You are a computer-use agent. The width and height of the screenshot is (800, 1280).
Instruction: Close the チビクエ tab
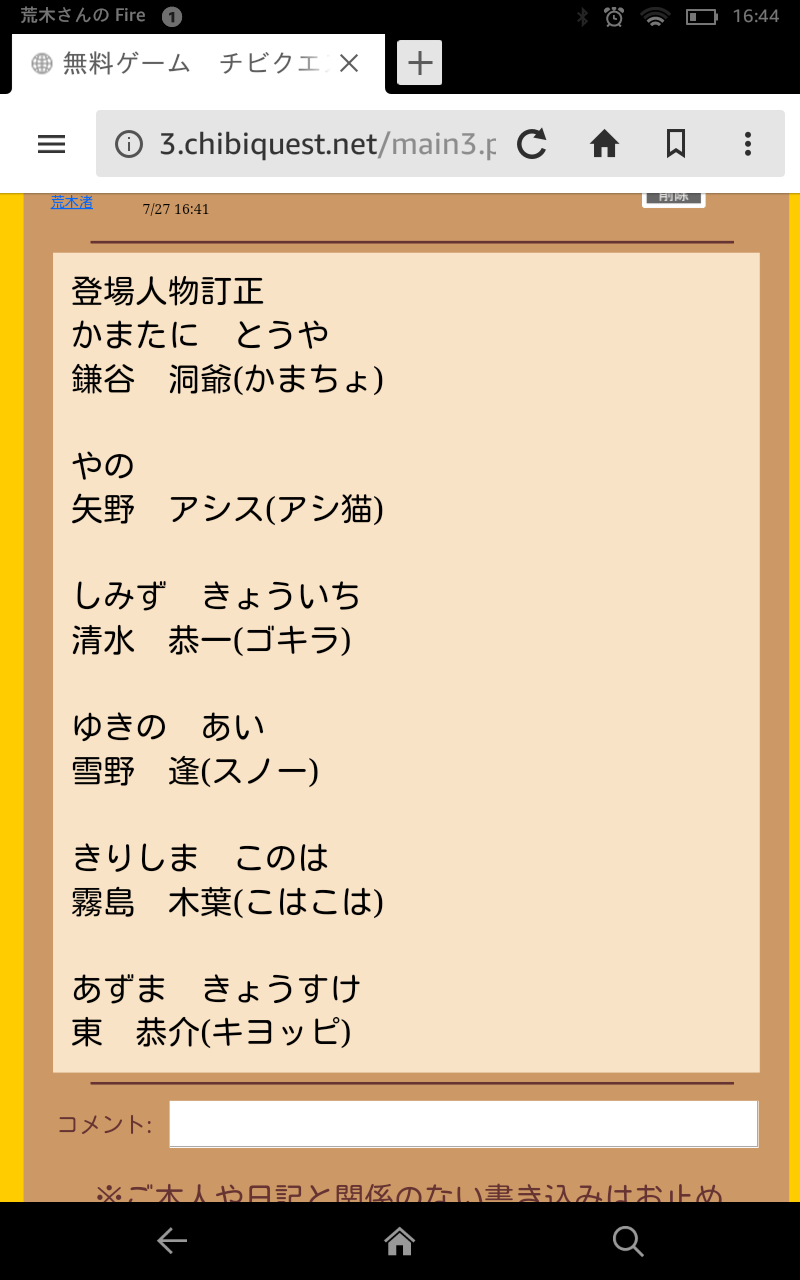[349, 64]
